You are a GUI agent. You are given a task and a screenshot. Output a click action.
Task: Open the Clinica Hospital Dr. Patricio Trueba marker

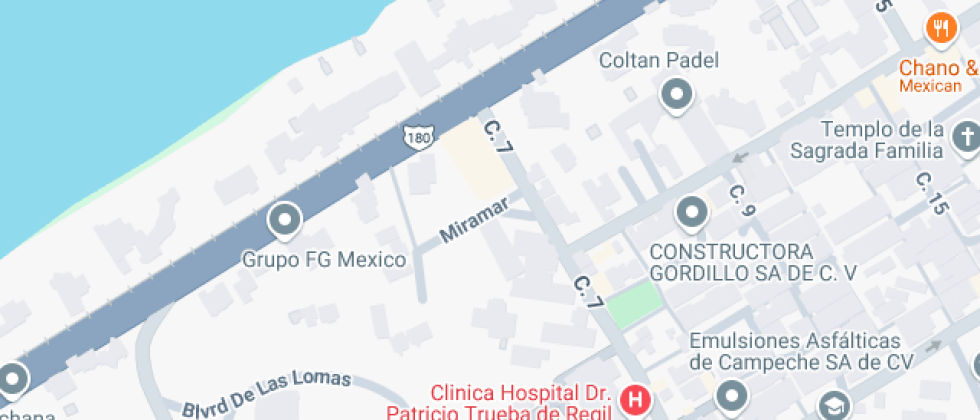click(633, 401)
